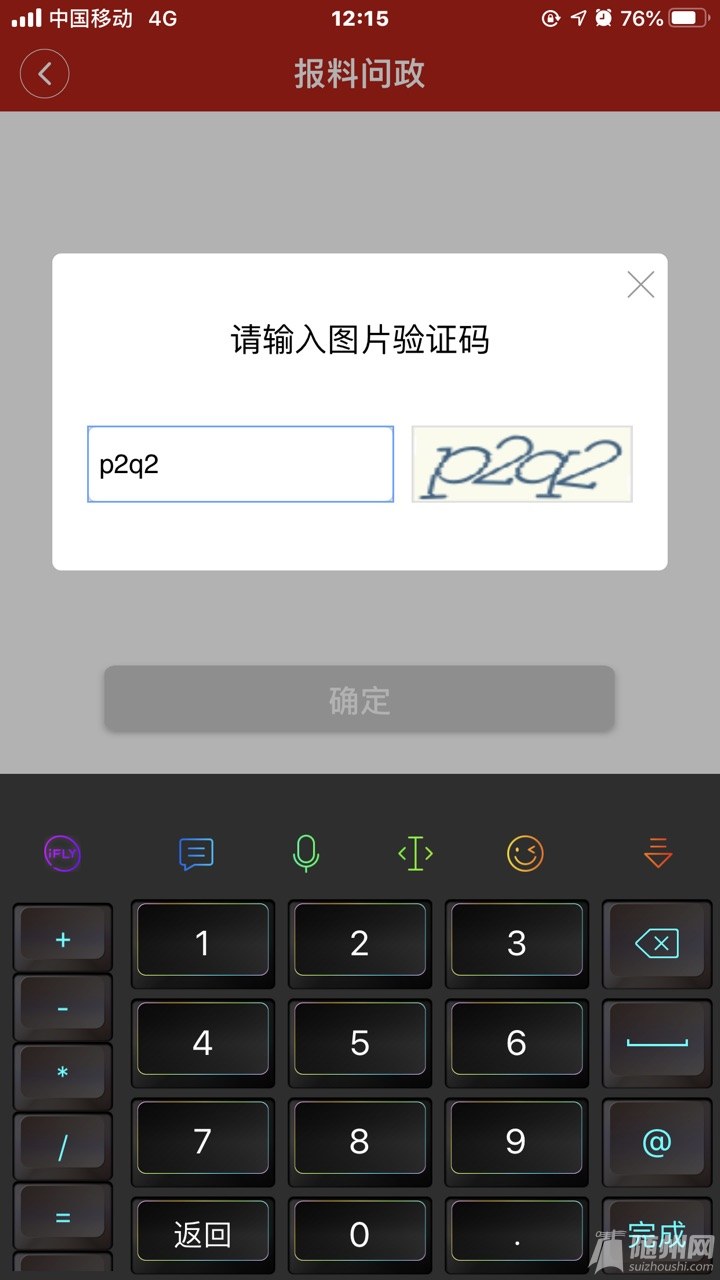The image size is (720, 1280).
Task: Type digit 5 on keypad
Action: (360, 1043)
